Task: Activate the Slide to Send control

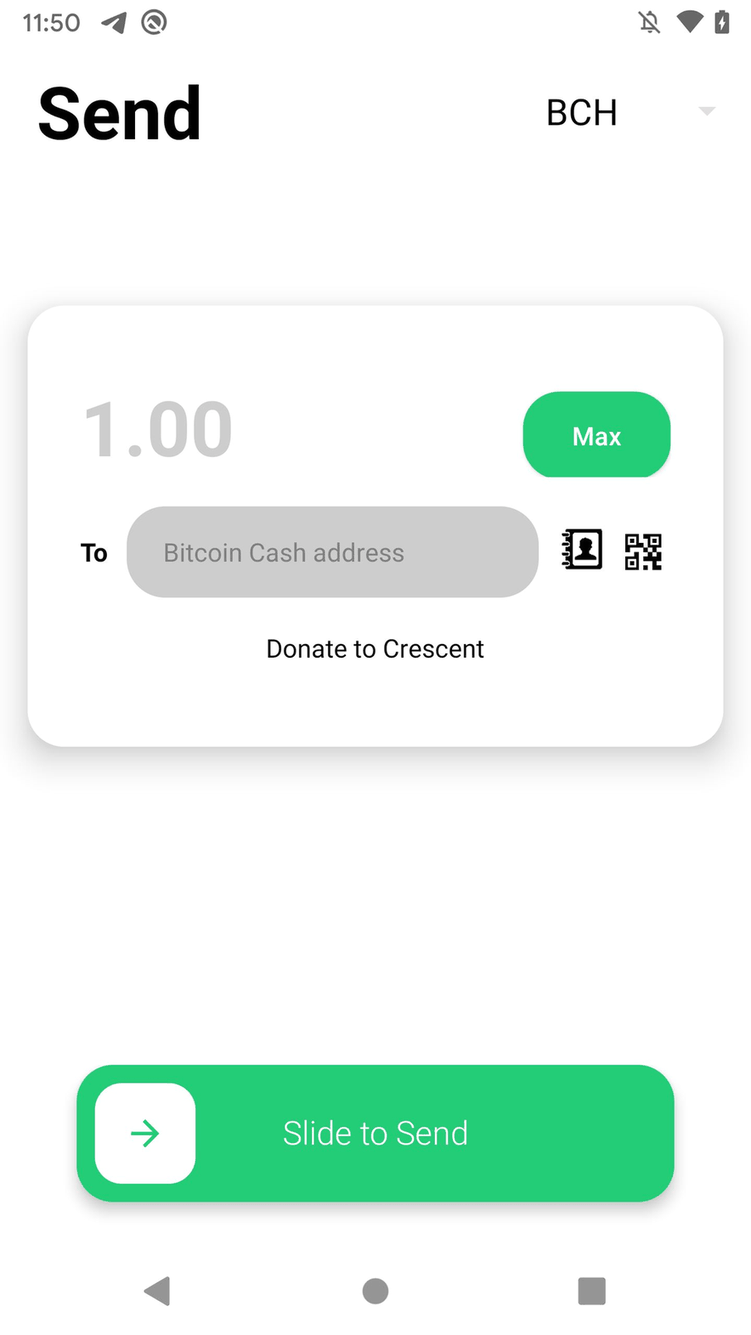Action: (x=375, y=1133)
